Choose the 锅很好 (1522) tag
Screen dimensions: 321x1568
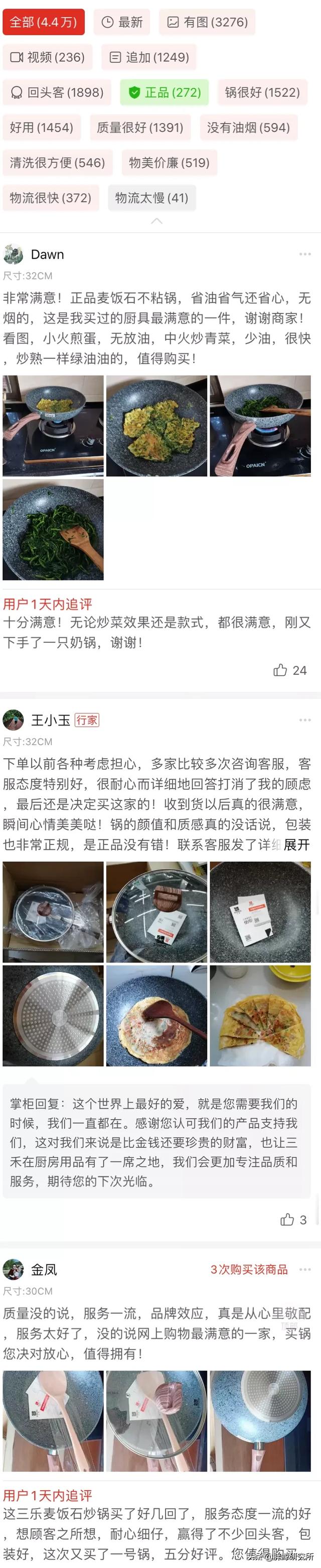[x=262, y=92]
